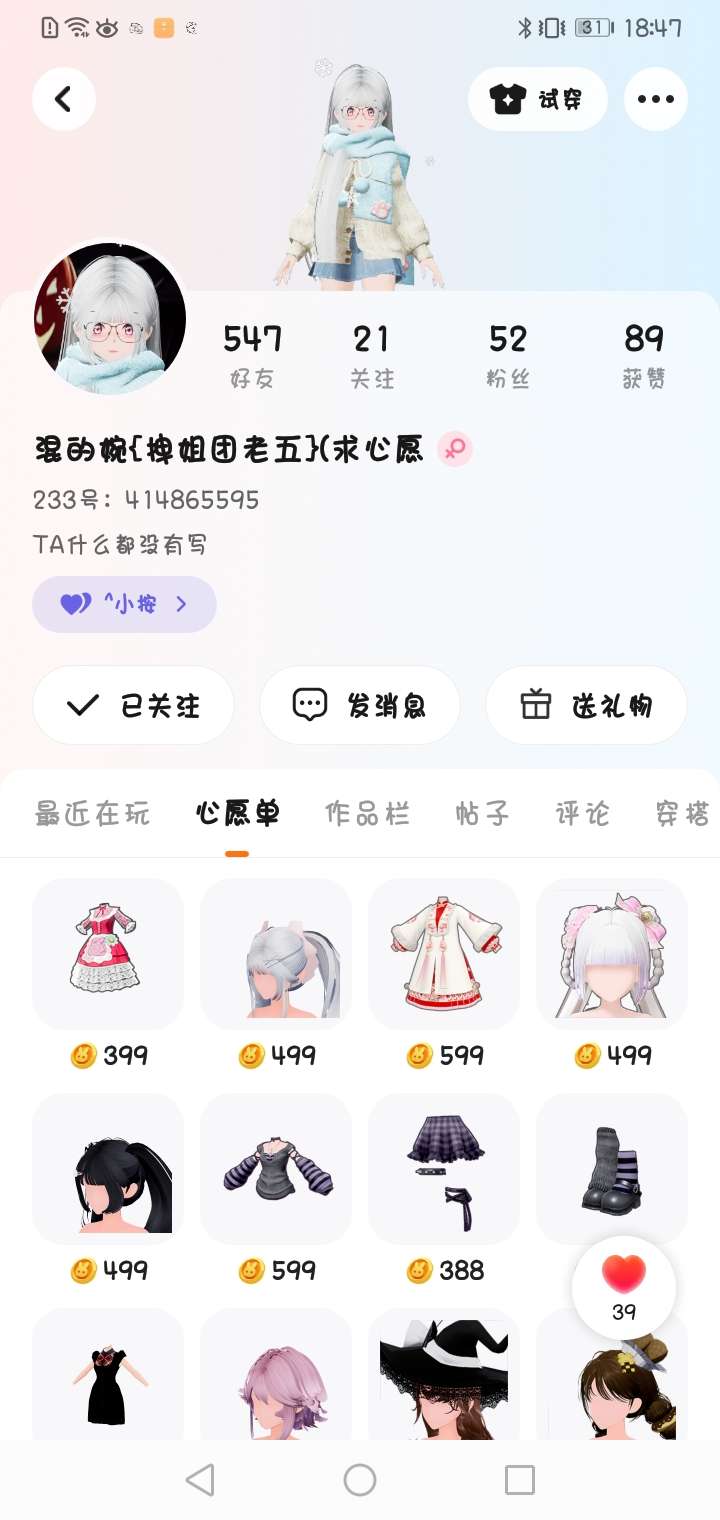Select the 388-coin plaid skirt item

click(444, 1168)
